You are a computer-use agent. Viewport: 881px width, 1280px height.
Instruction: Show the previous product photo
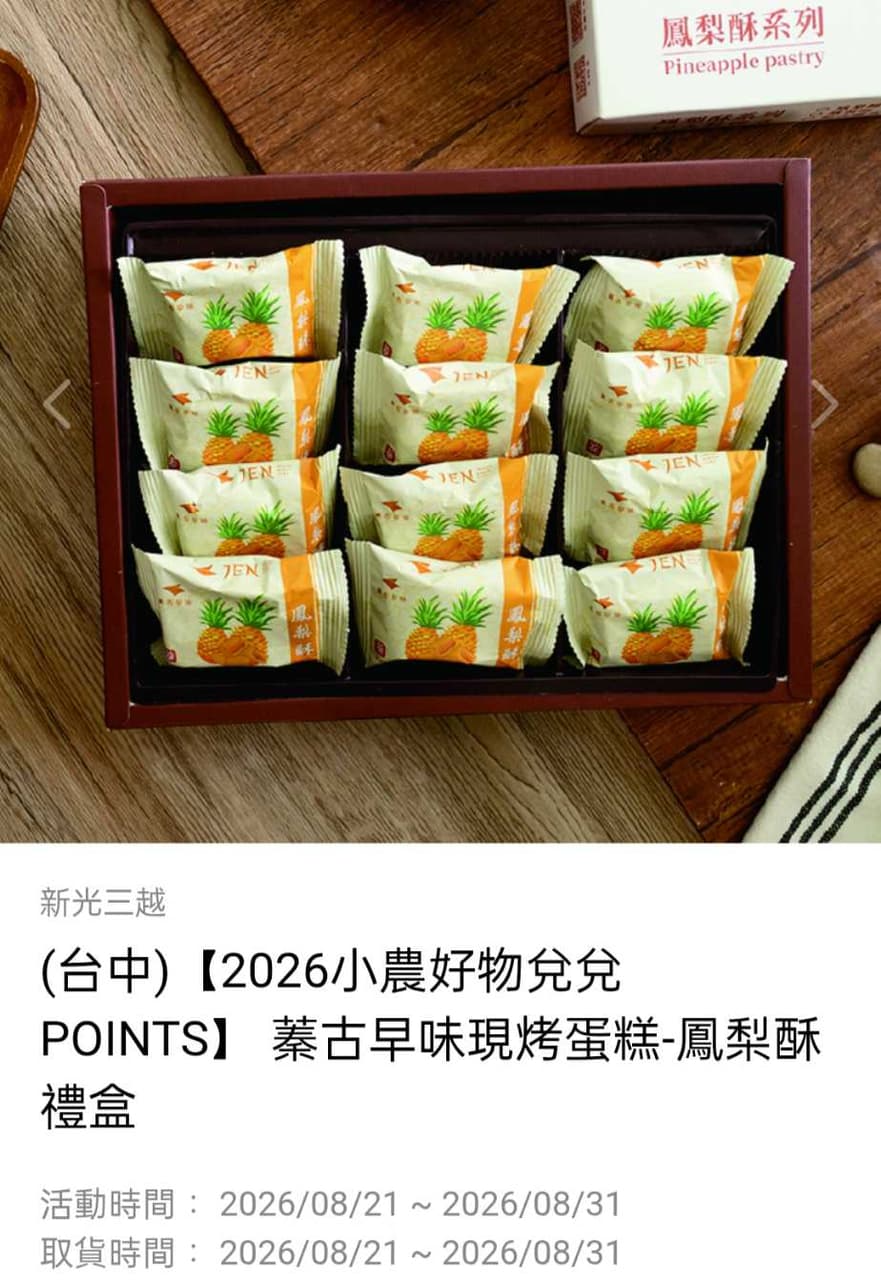(x=57, y=404)
